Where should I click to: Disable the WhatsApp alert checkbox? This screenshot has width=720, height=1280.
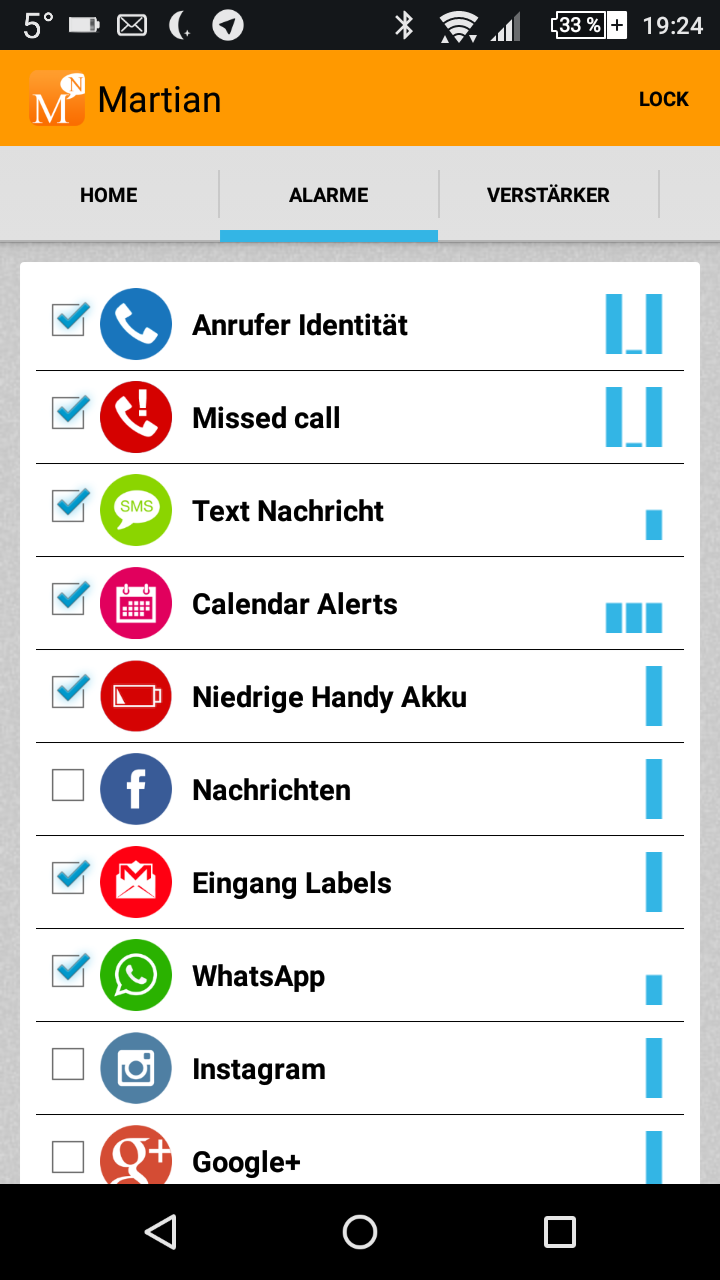(69, 973)
